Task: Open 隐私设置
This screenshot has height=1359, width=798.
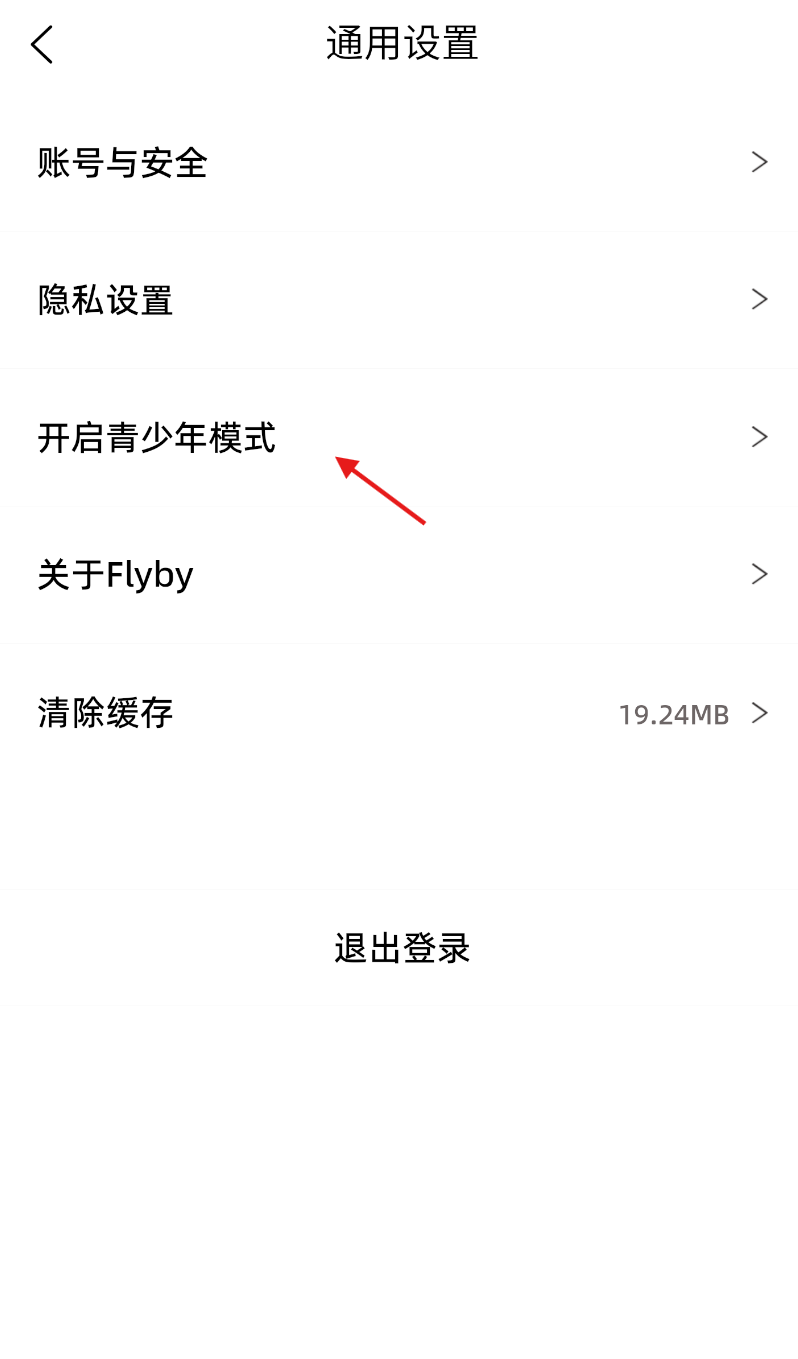Action: click(399, 300)
